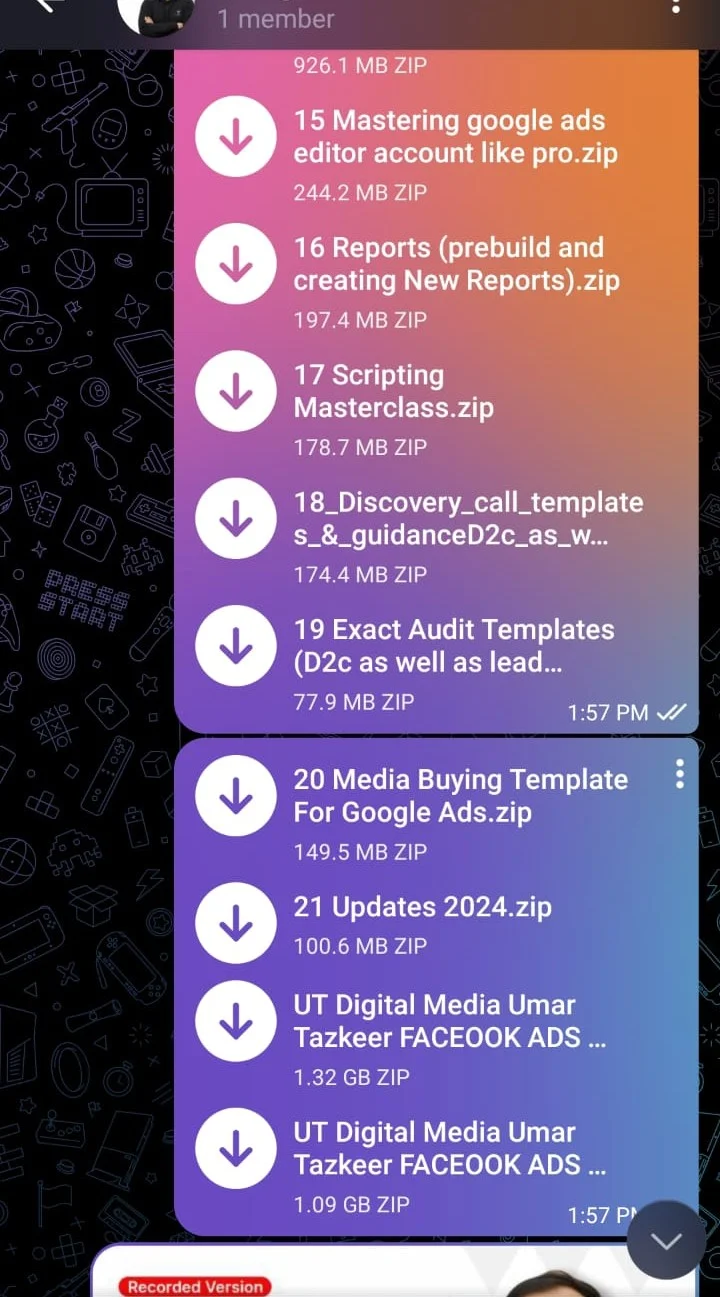Screen dimensions: 720x1297
Task: Open options for the Media Buying message
Action: 680,773
